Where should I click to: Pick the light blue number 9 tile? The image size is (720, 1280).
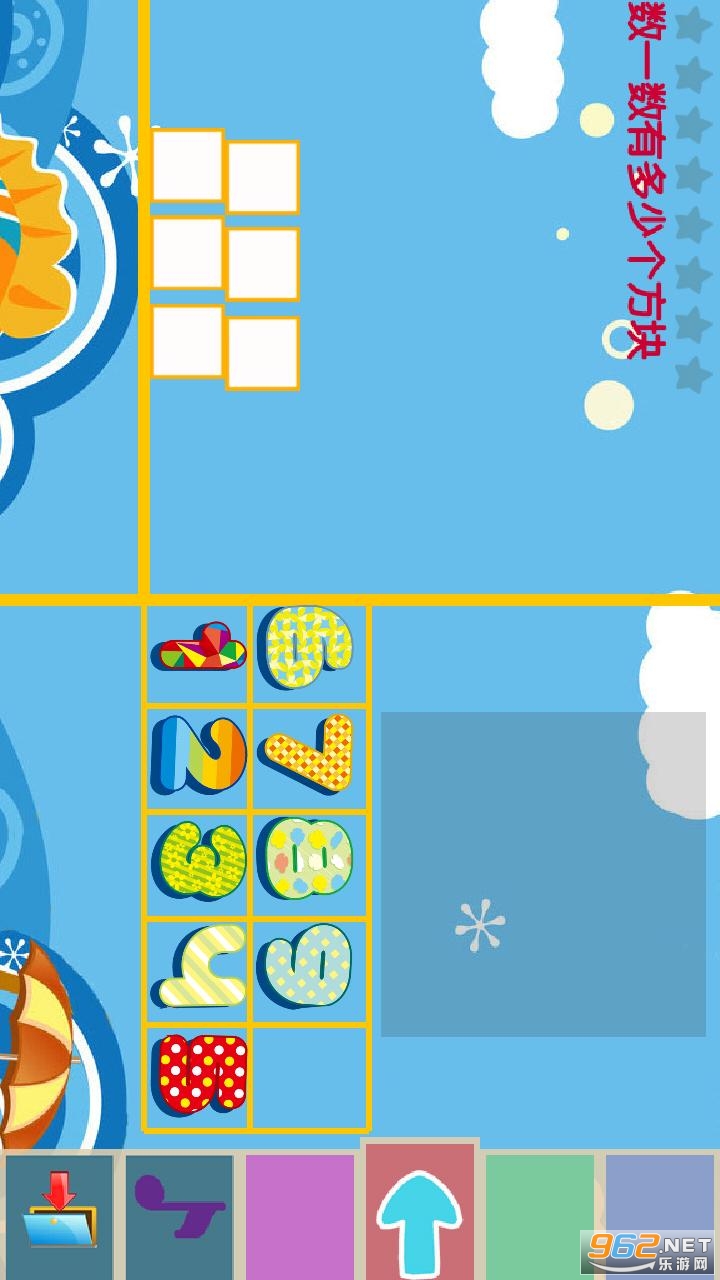(306, 967)
